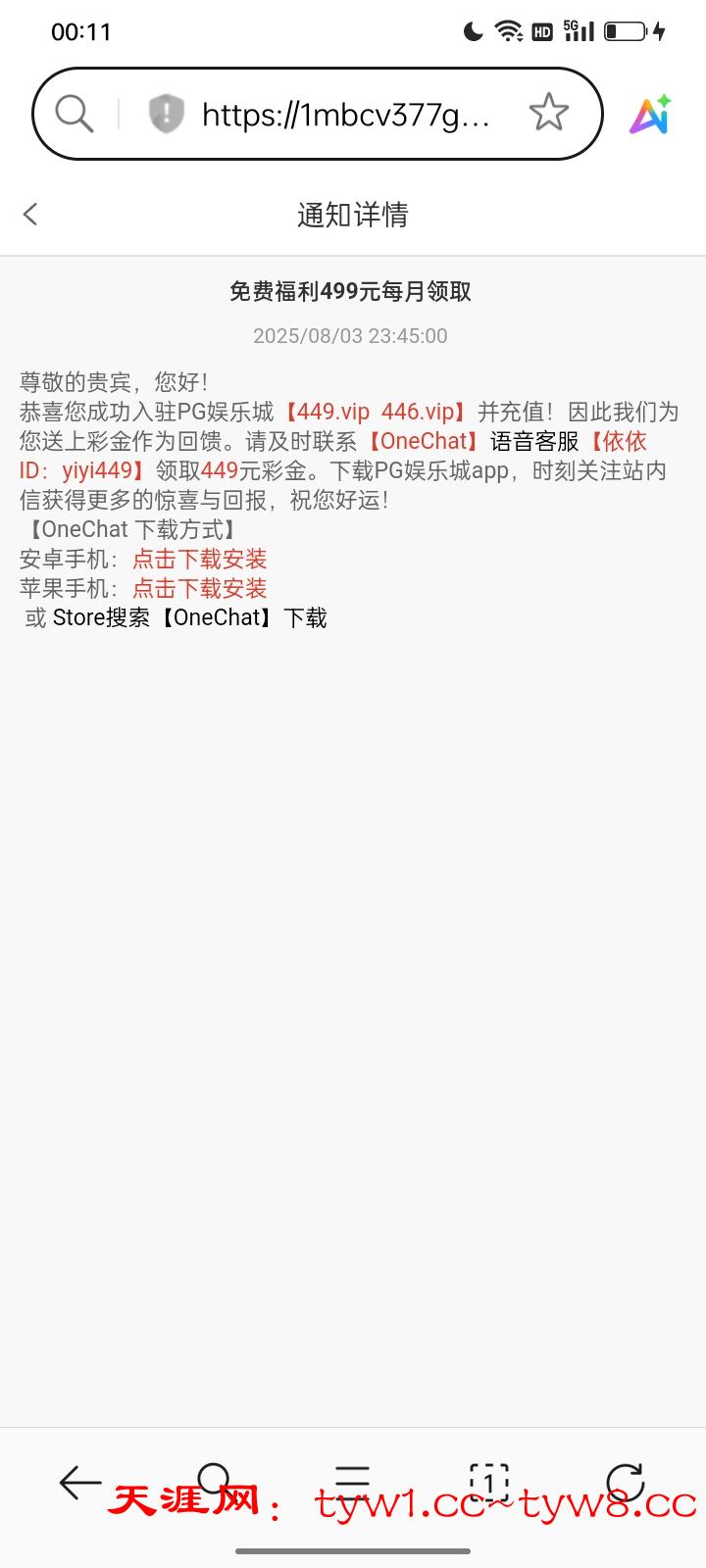Tap the bookmark star in the address bar

pyautogui.click(x=549, y=113)
